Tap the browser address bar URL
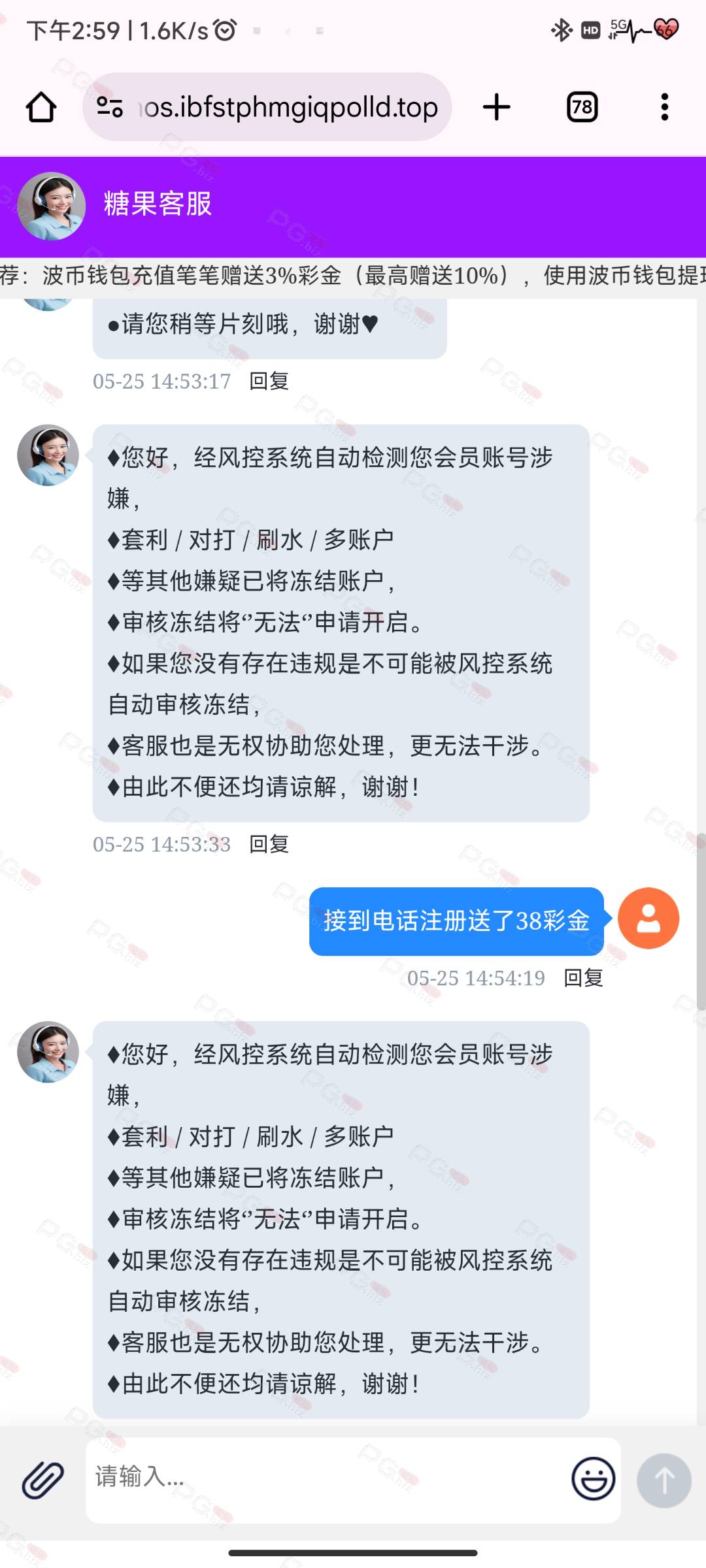The width and height of the screenshot is (706, 1568). pyautogui.click(x=288, y=107)
